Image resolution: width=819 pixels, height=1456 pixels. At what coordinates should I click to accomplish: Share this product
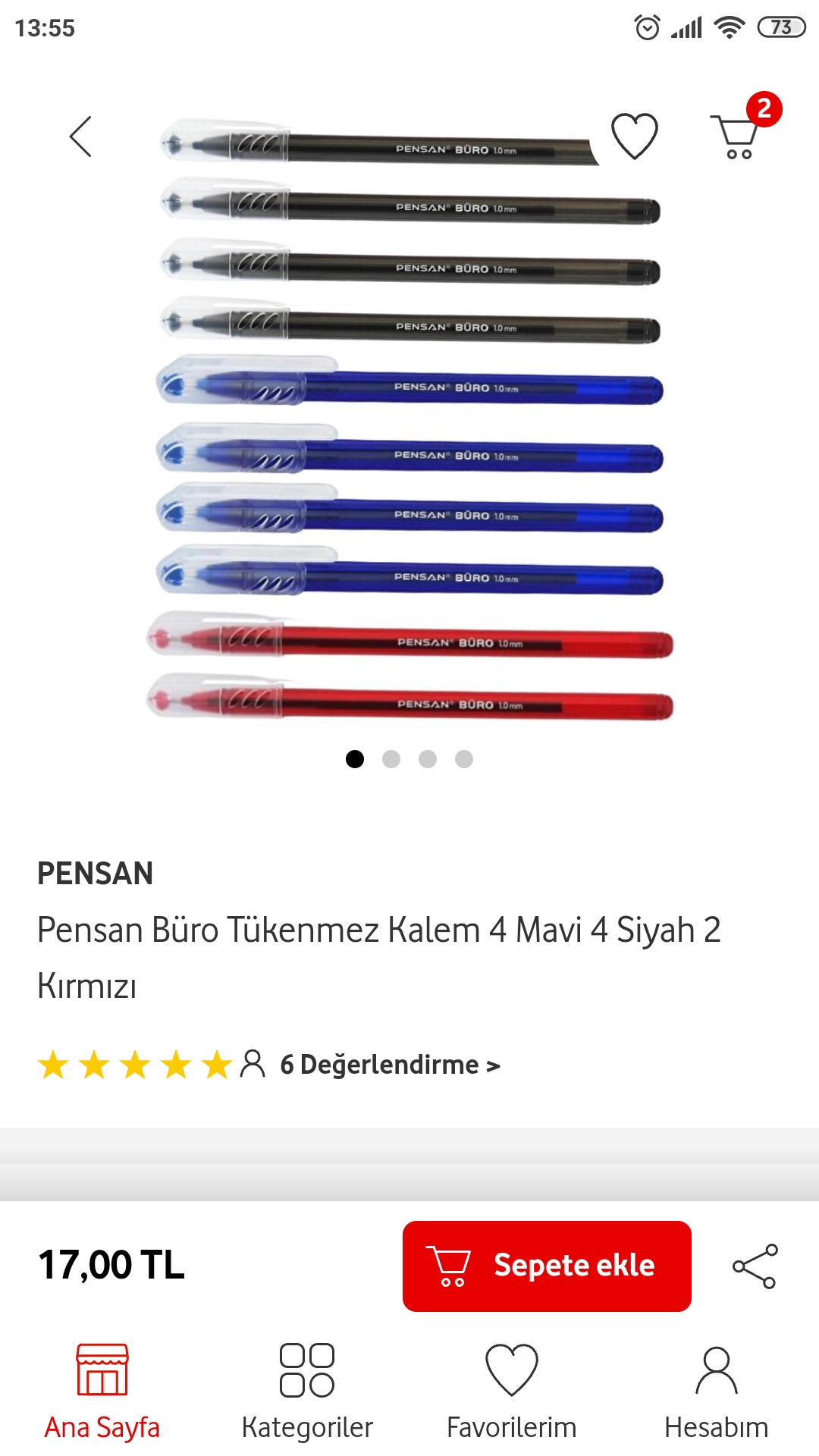pos(755,1266)
